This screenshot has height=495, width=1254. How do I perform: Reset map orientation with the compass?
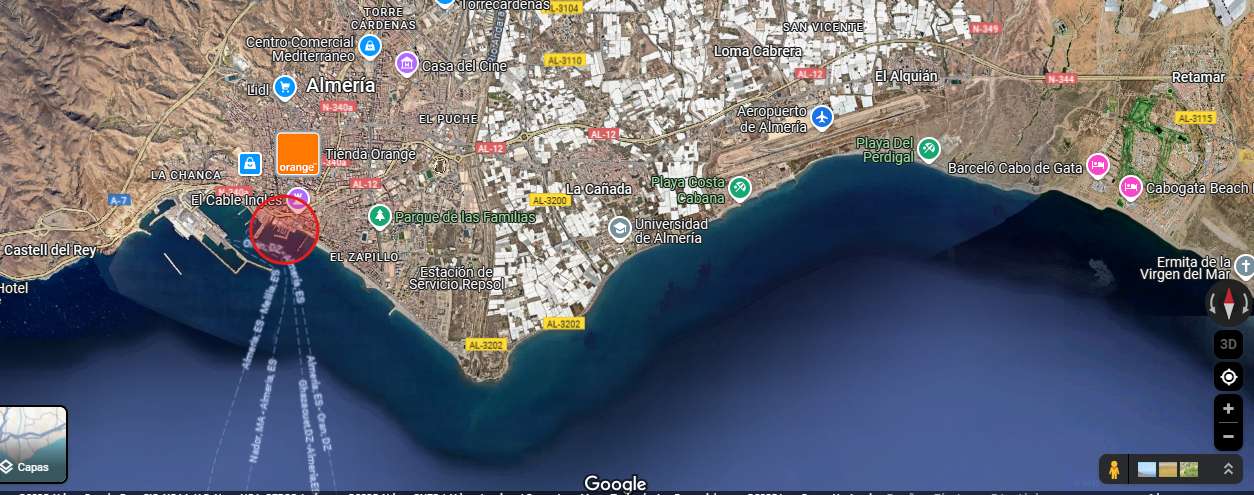(1228, 301)
